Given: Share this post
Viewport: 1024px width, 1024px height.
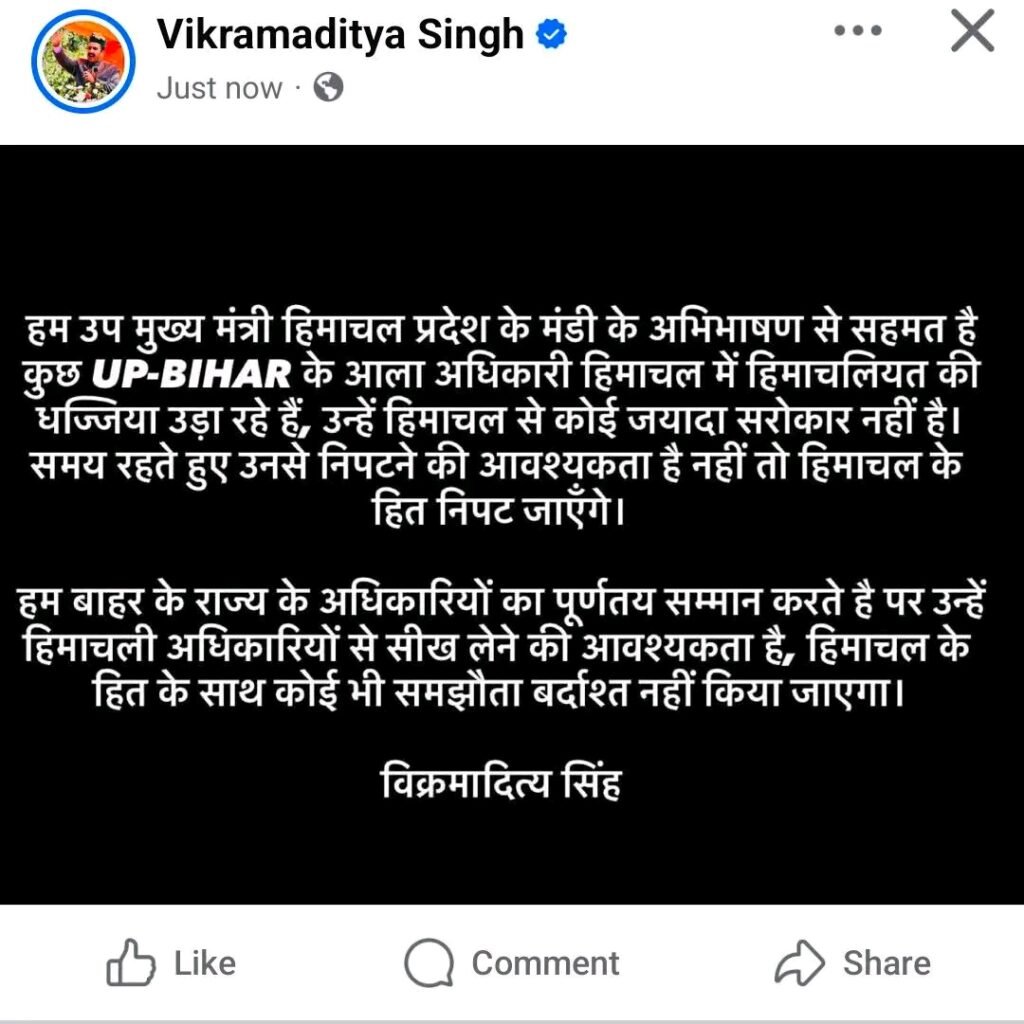Looking at the screenshot, I should coord(853,963).
